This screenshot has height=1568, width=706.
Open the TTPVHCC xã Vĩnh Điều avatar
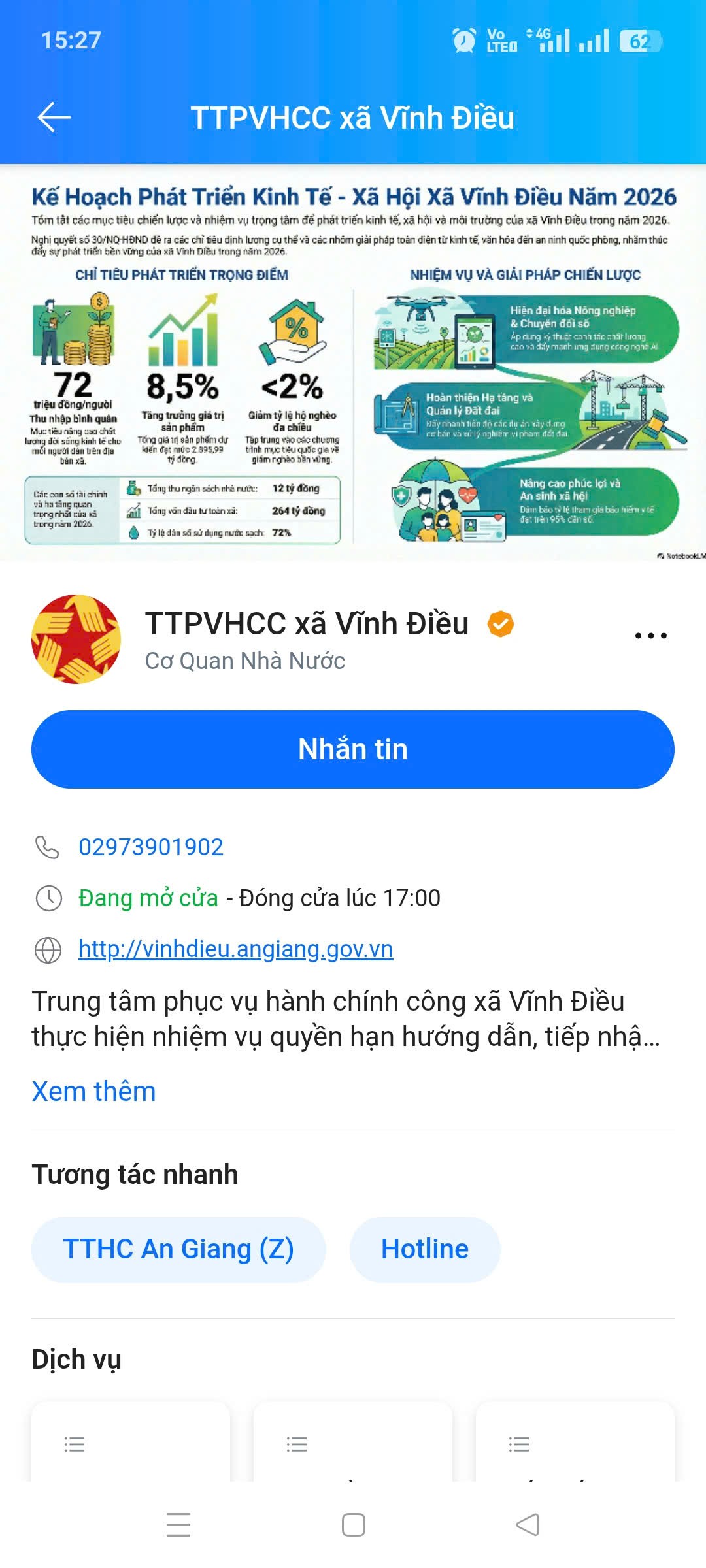pos(76,639)
